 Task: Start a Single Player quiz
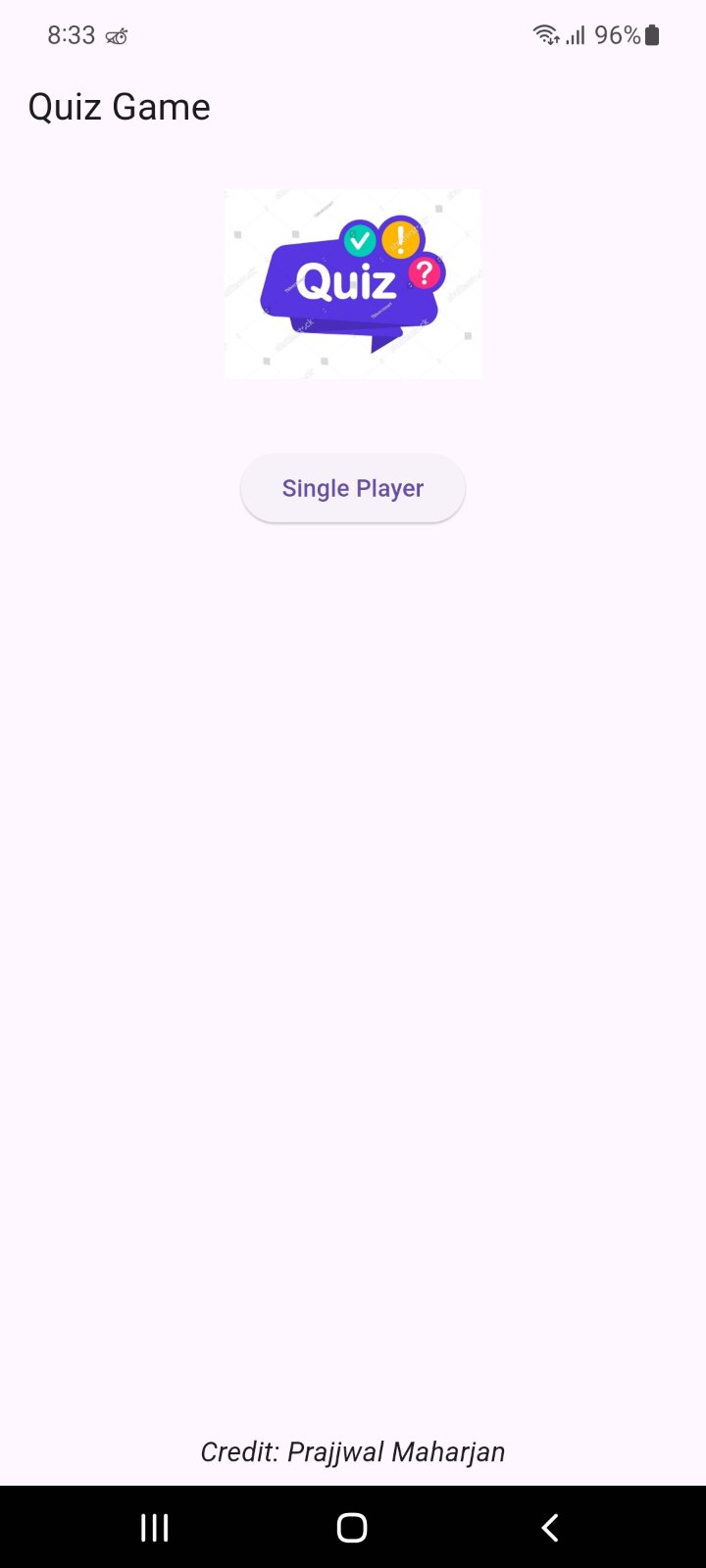pos(353,488)
